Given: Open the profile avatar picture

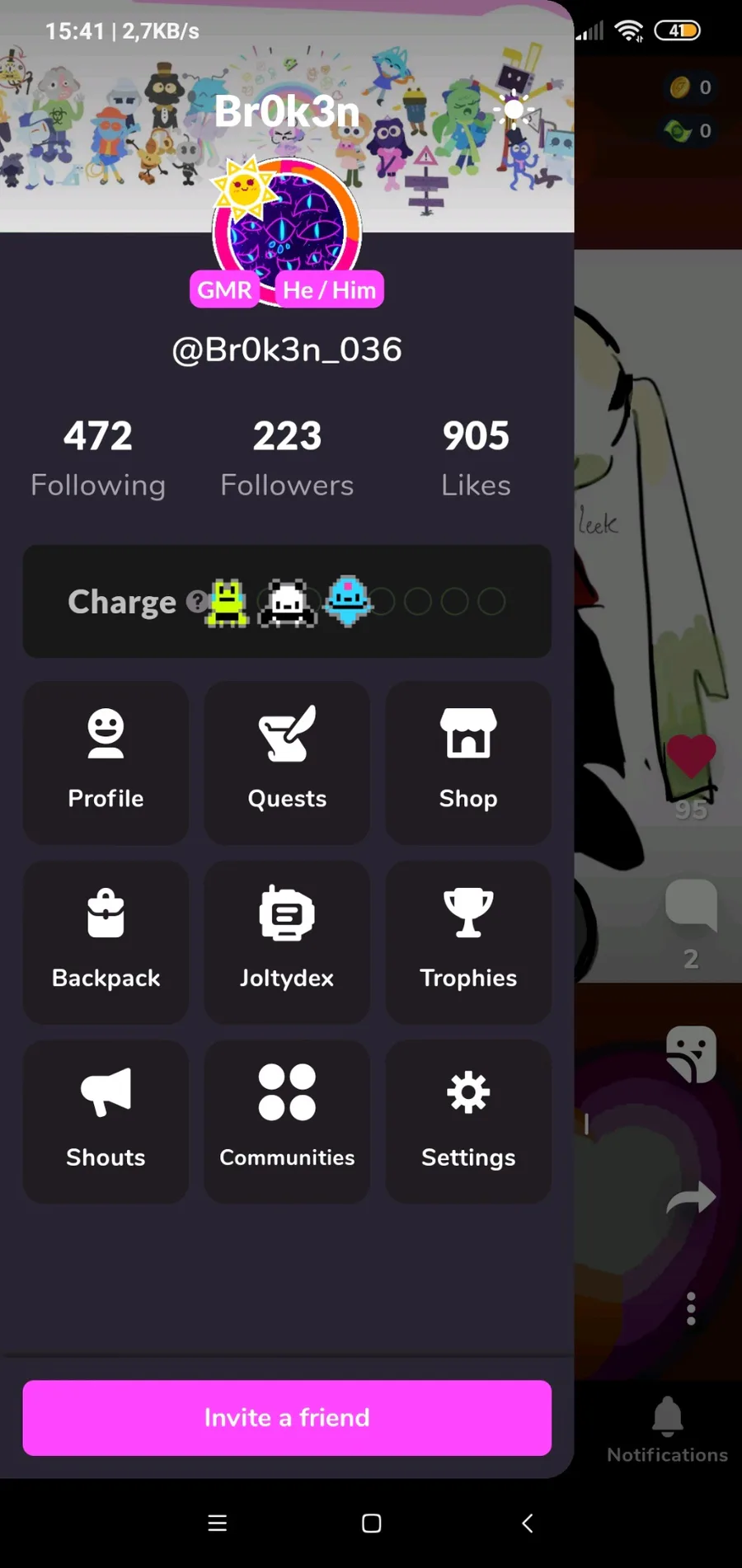Looking at the screenshot, I should point(287,231).
